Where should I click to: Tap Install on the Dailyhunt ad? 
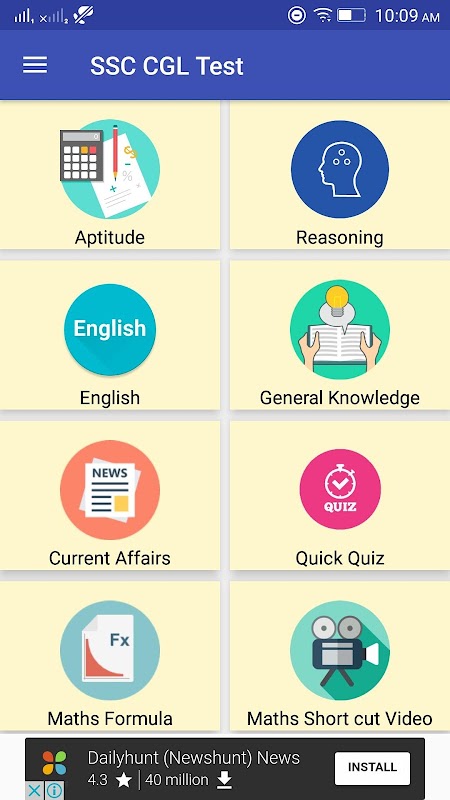pyautogui.click(x=372, y=768)
